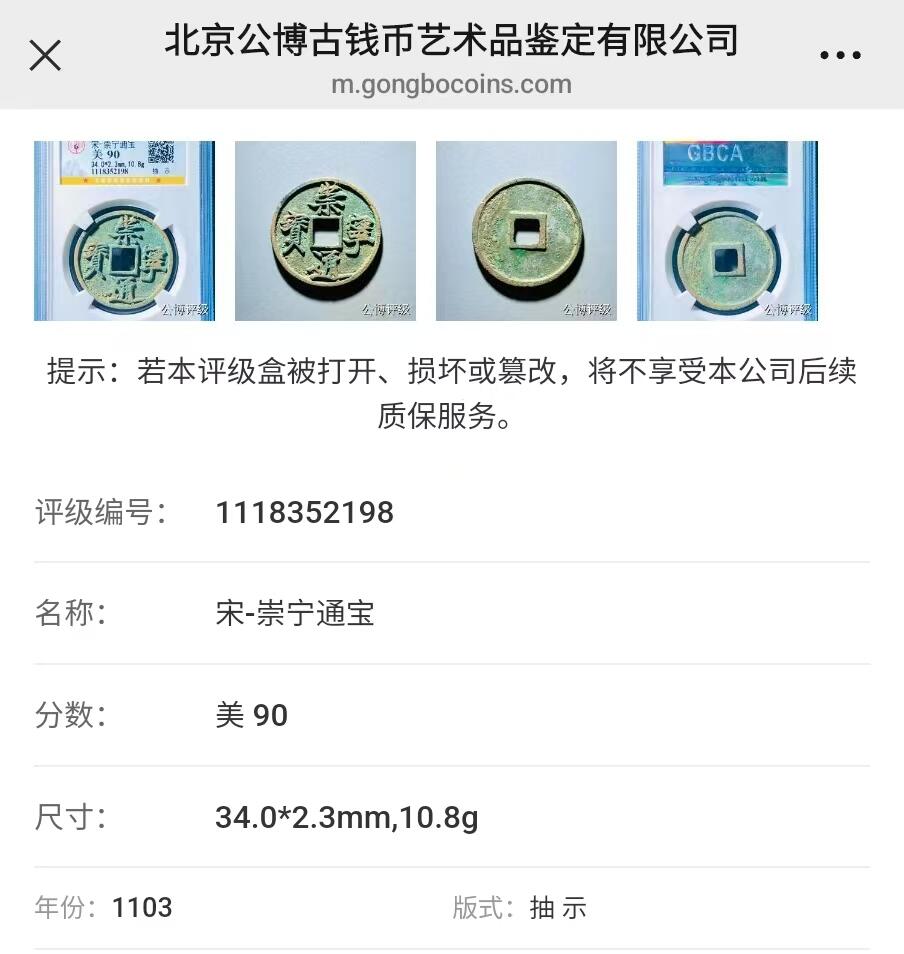Click the score value 美 90
Screen dimensions: 904x954
(251, 715)
